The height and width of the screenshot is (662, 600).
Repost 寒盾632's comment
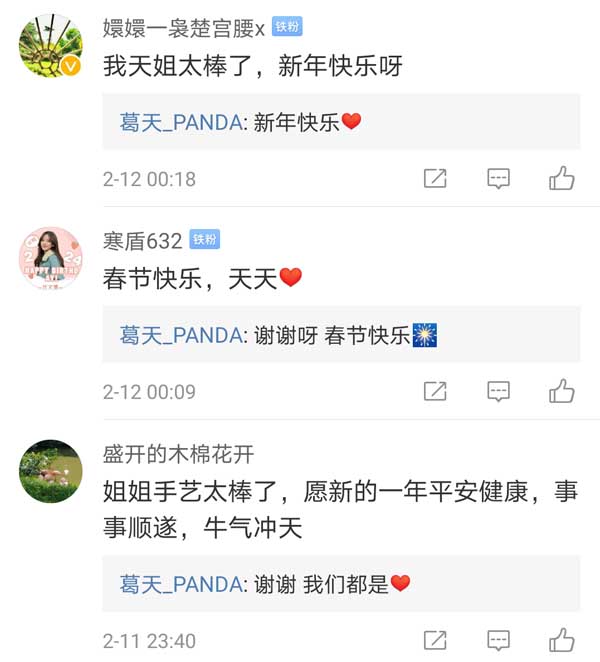point(435,391)
